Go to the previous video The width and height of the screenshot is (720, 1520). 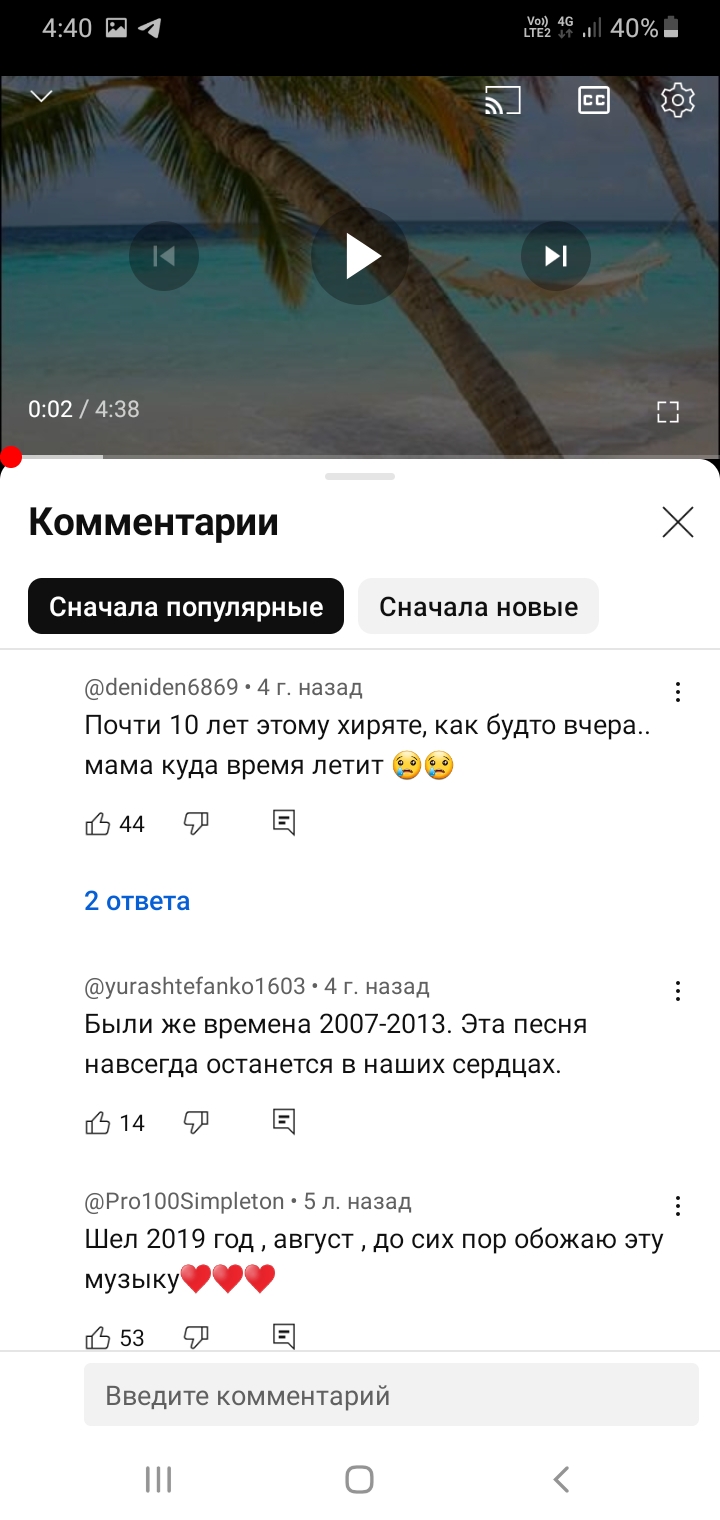[164, 256]
